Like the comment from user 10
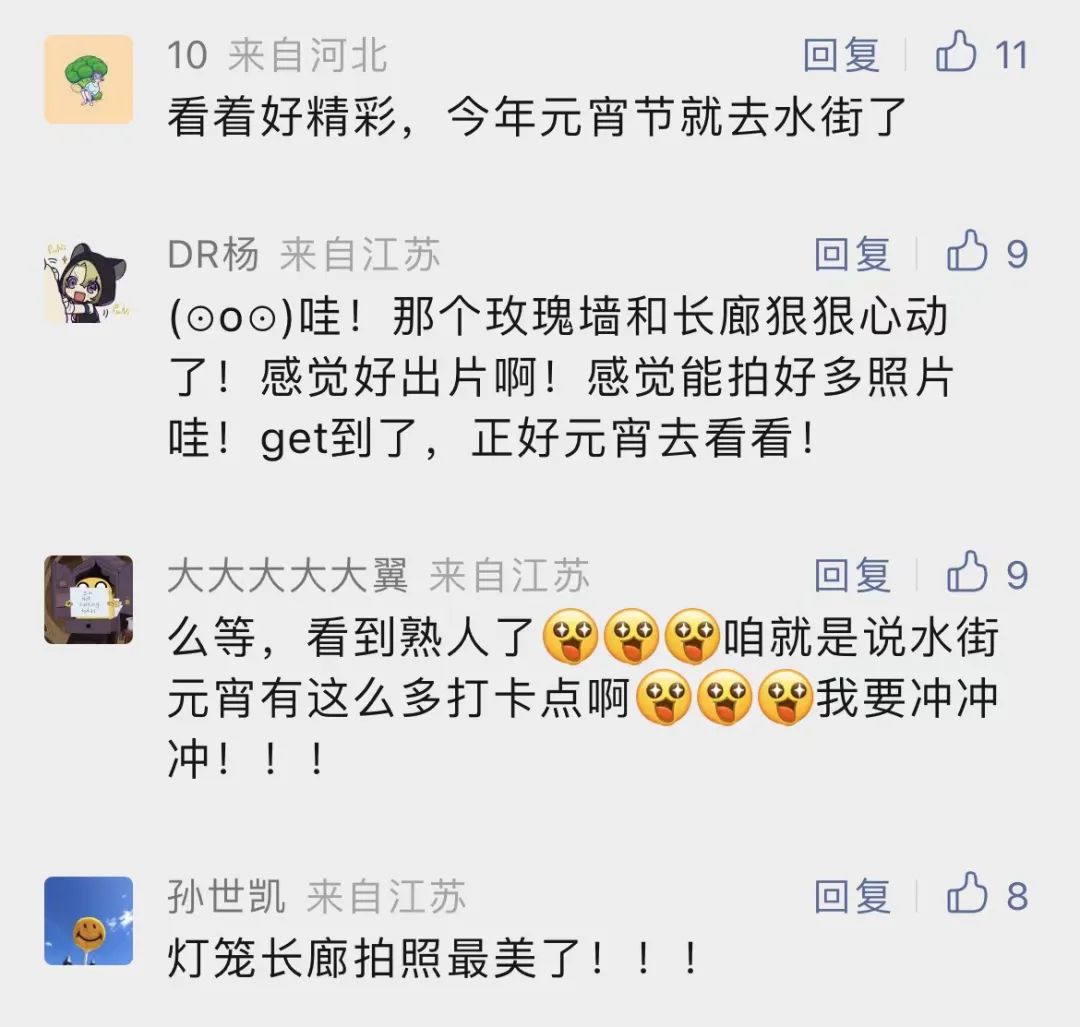The height and width of the screenshot is (1027, 1080). [x=957, y=54]
